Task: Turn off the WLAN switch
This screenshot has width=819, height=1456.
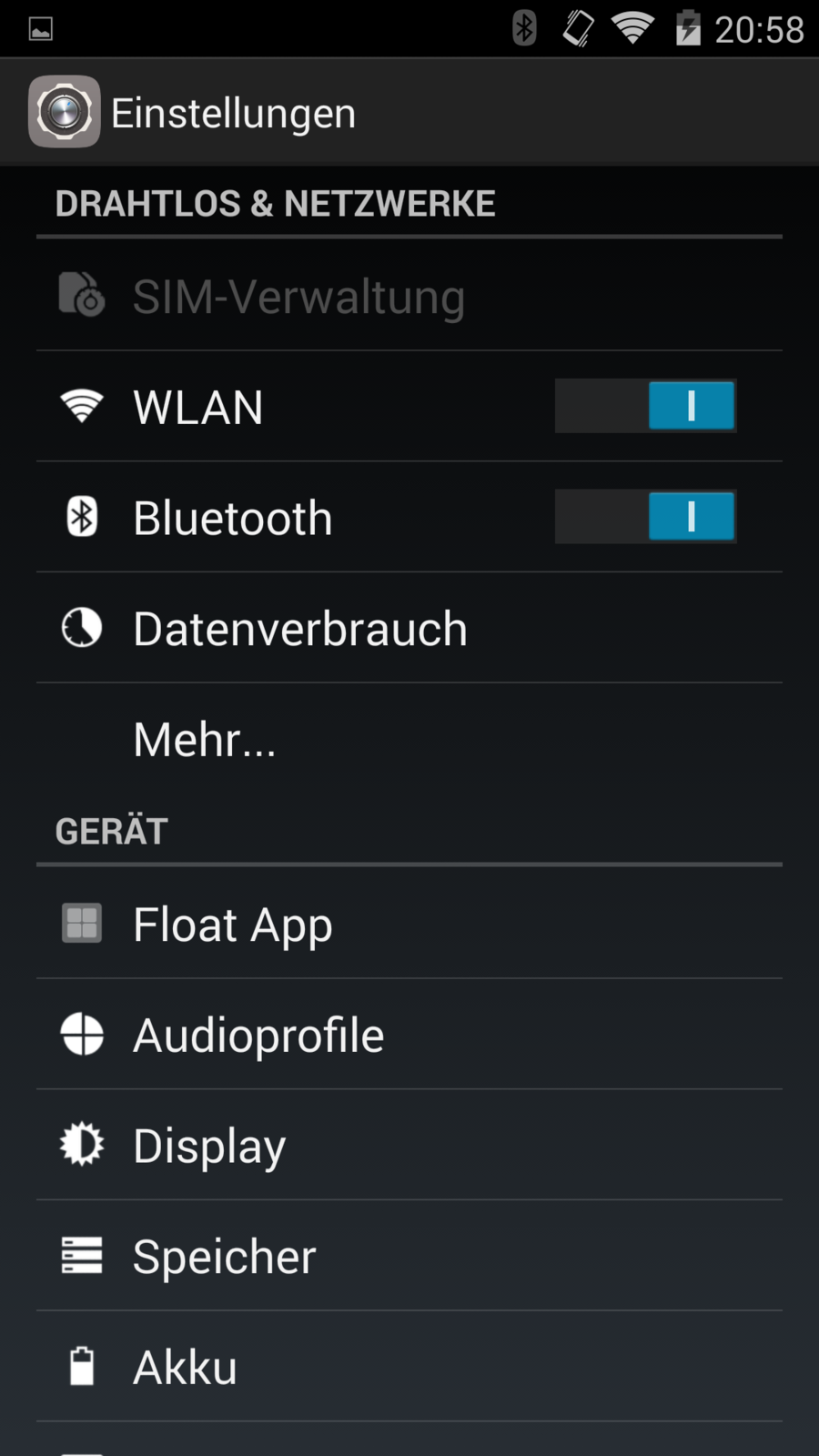Action: [x=645, y=406]
